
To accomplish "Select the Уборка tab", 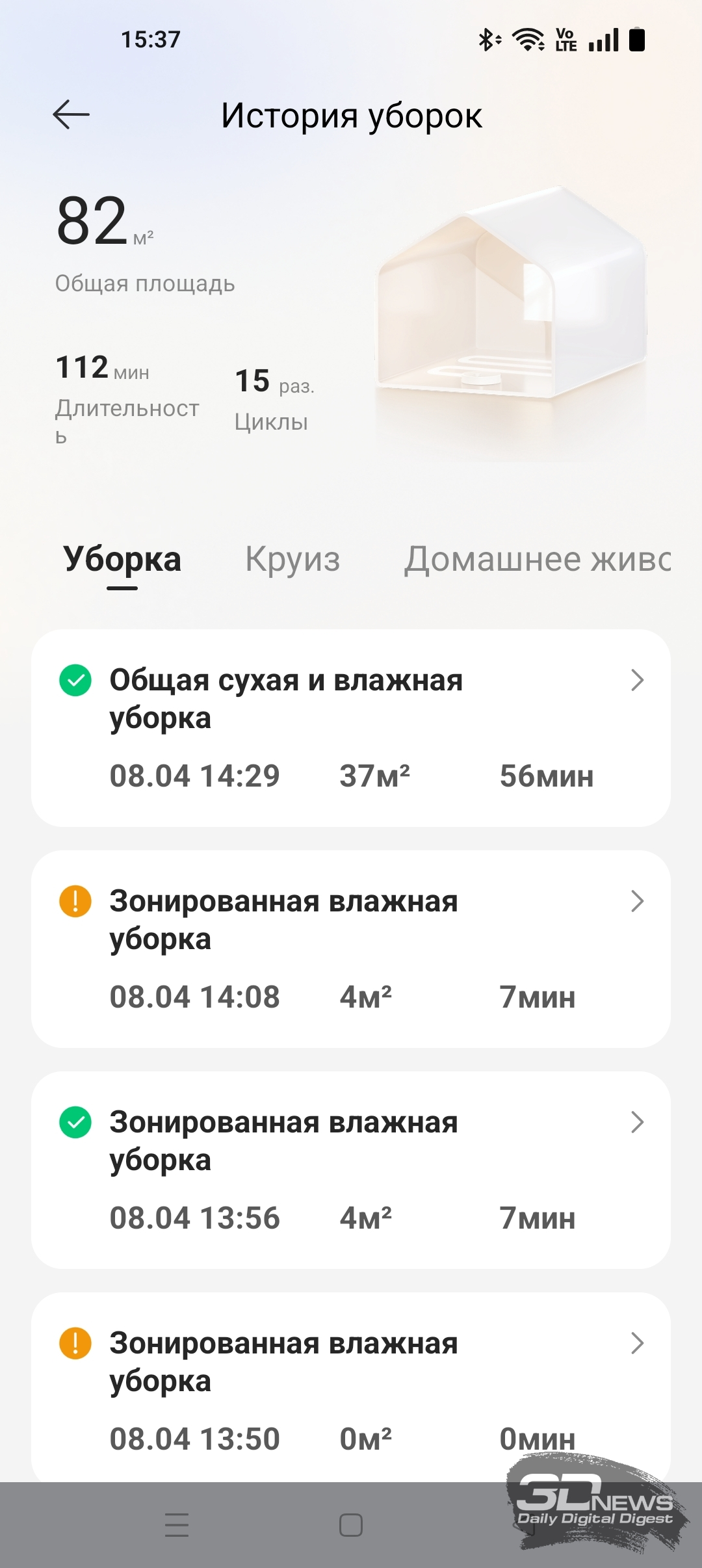I will point(122,559).
